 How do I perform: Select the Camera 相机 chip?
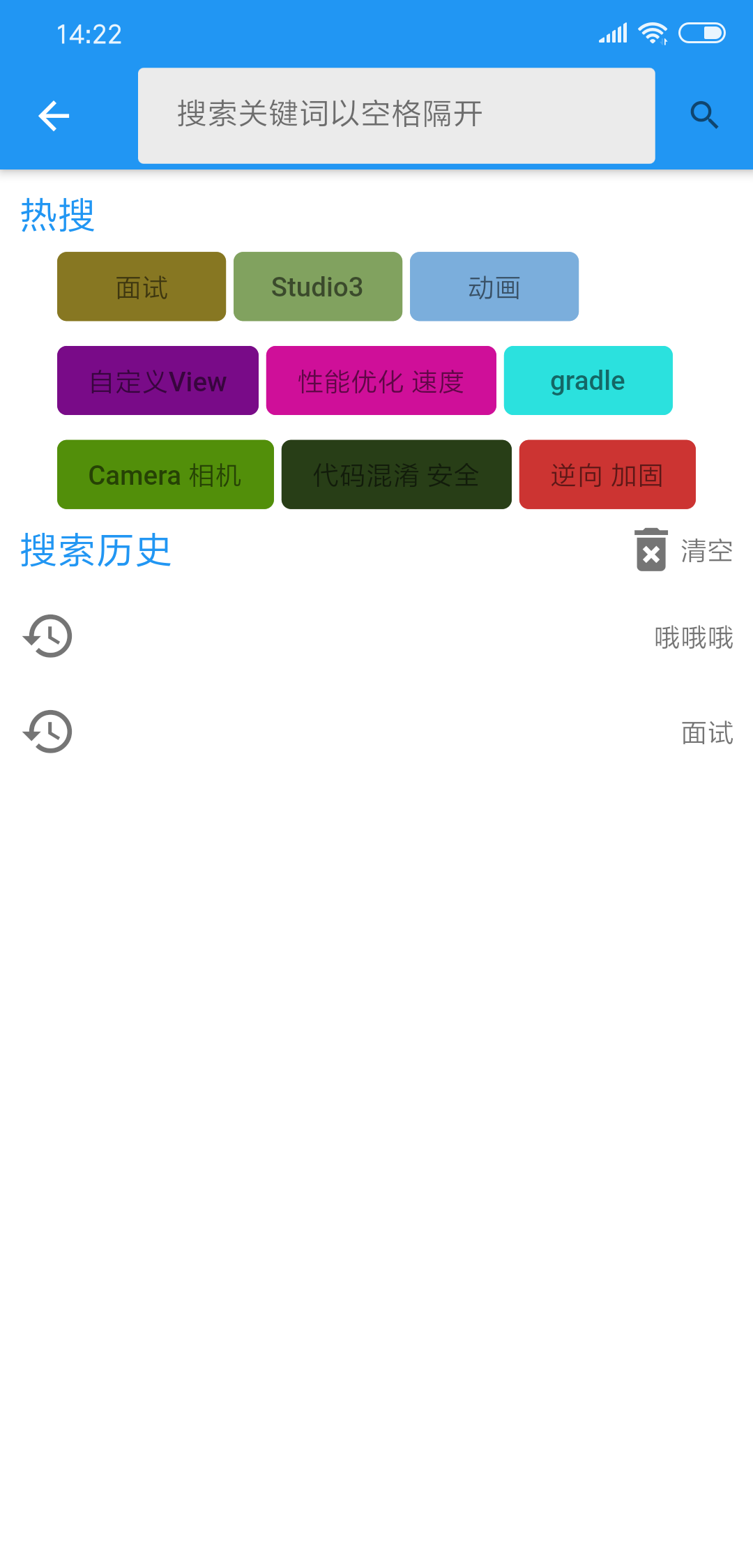(165, 475)
